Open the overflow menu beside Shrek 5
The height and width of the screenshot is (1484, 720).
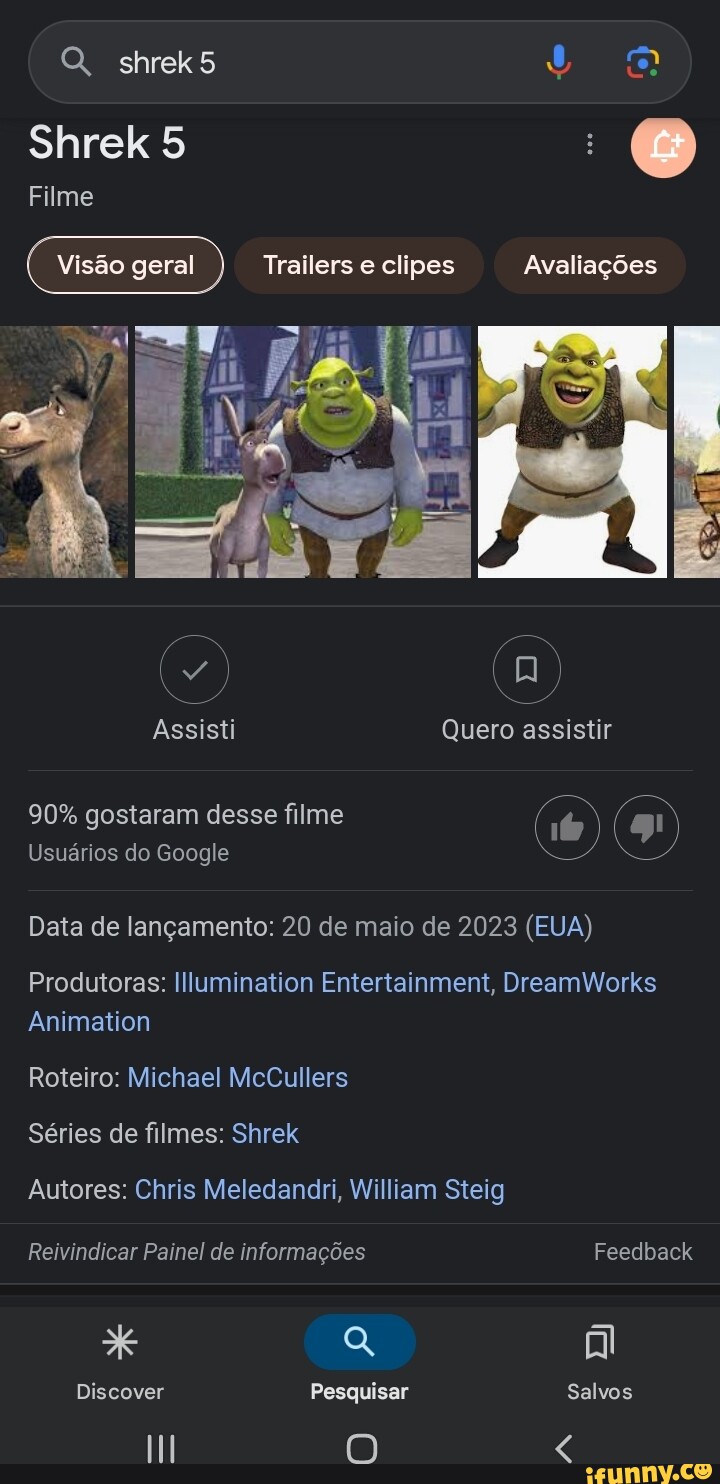point(590,145)
